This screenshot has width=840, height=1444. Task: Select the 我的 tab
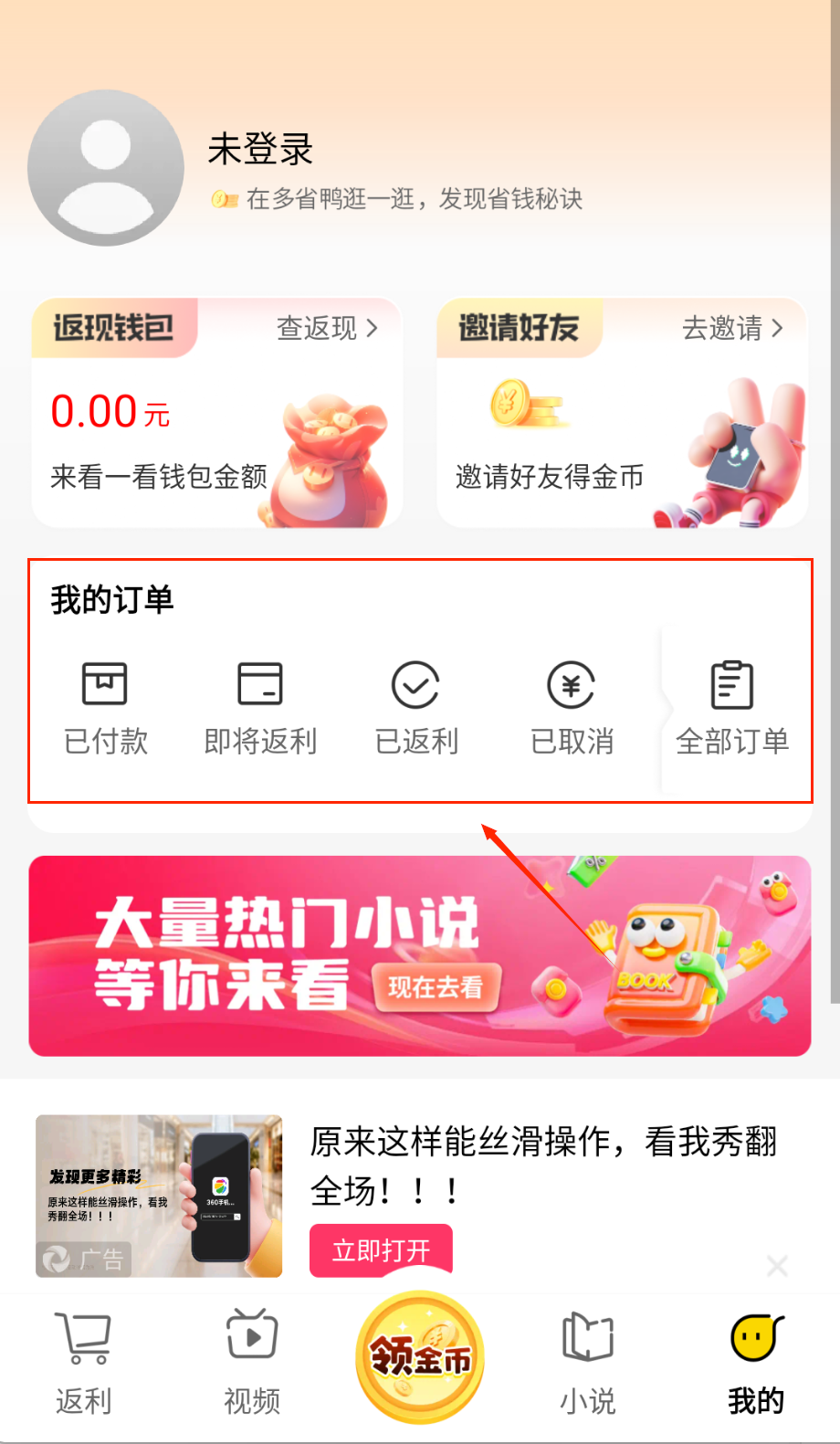[x=756, y=1362]
